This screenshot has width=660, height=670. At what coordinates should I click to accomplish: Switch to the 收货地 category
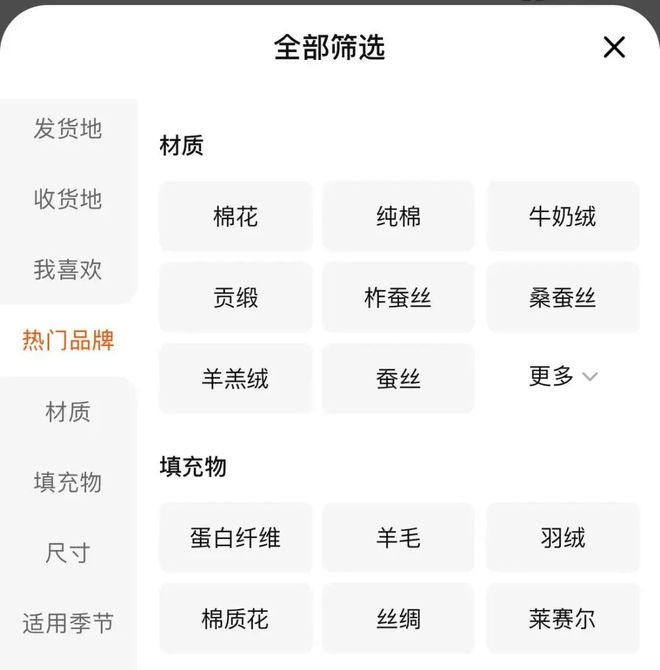pos(68,199)
